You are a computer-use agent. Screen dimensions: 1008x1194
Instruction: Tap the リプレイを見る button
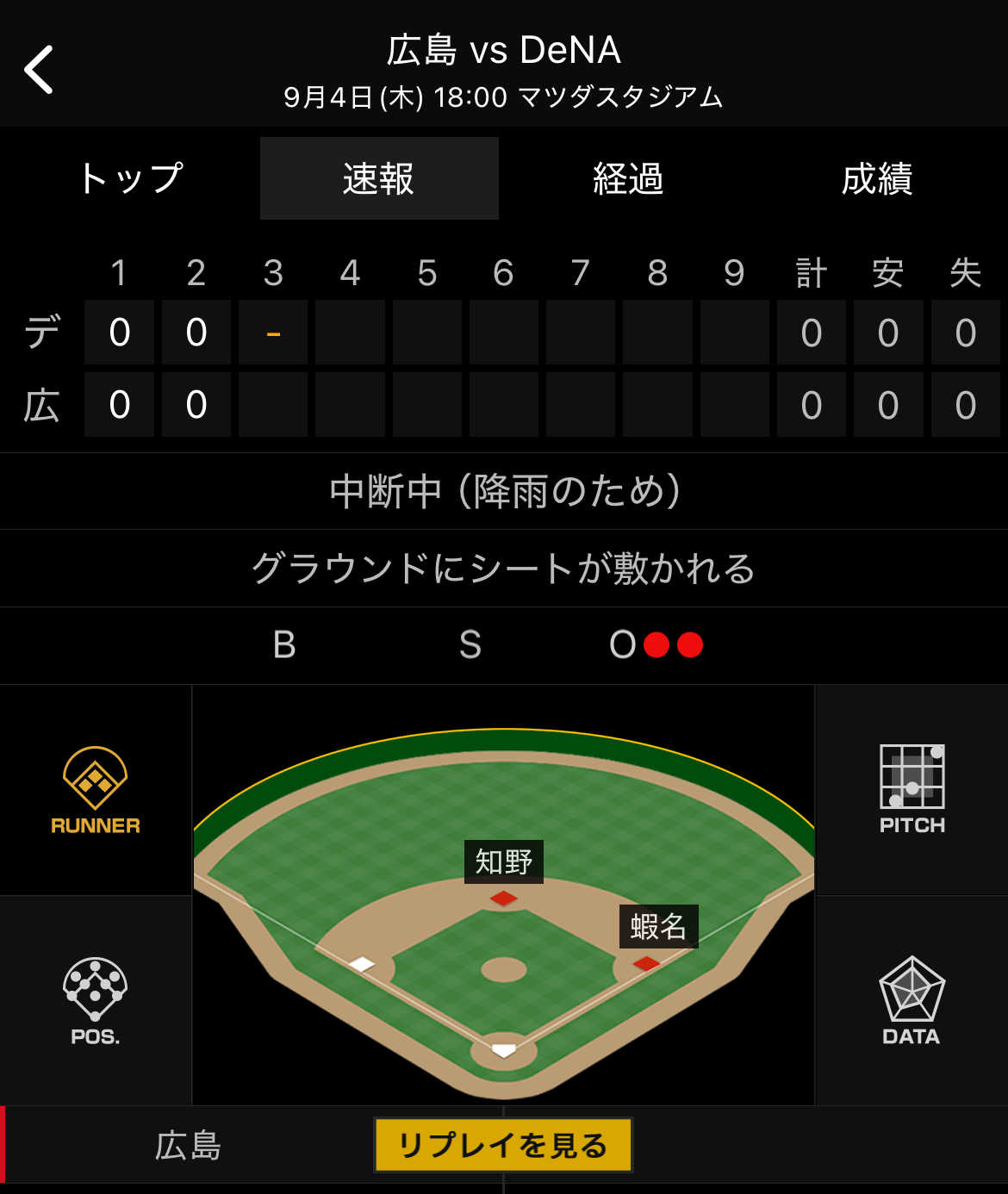(503, 1145)
